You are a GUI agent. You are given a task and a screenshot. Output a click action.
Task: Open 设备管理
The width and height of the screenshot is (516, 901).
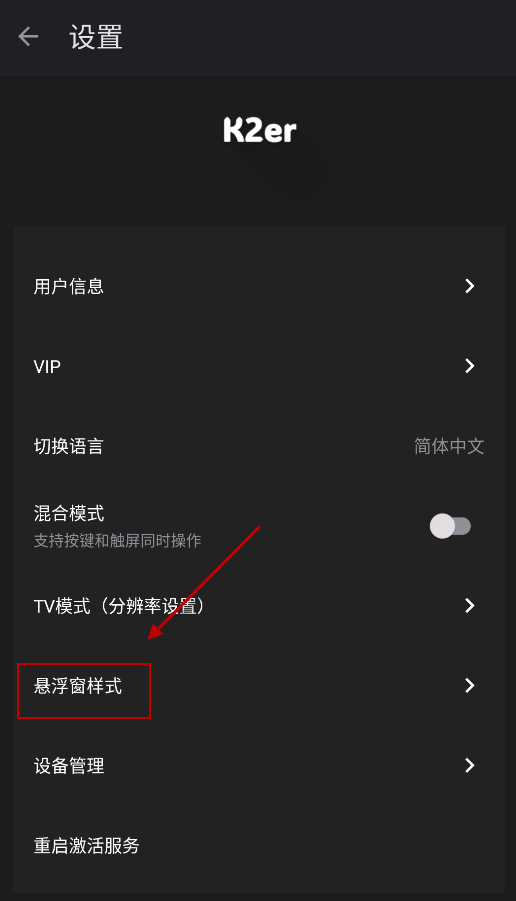pyautogui.click(x=259, y=765)
